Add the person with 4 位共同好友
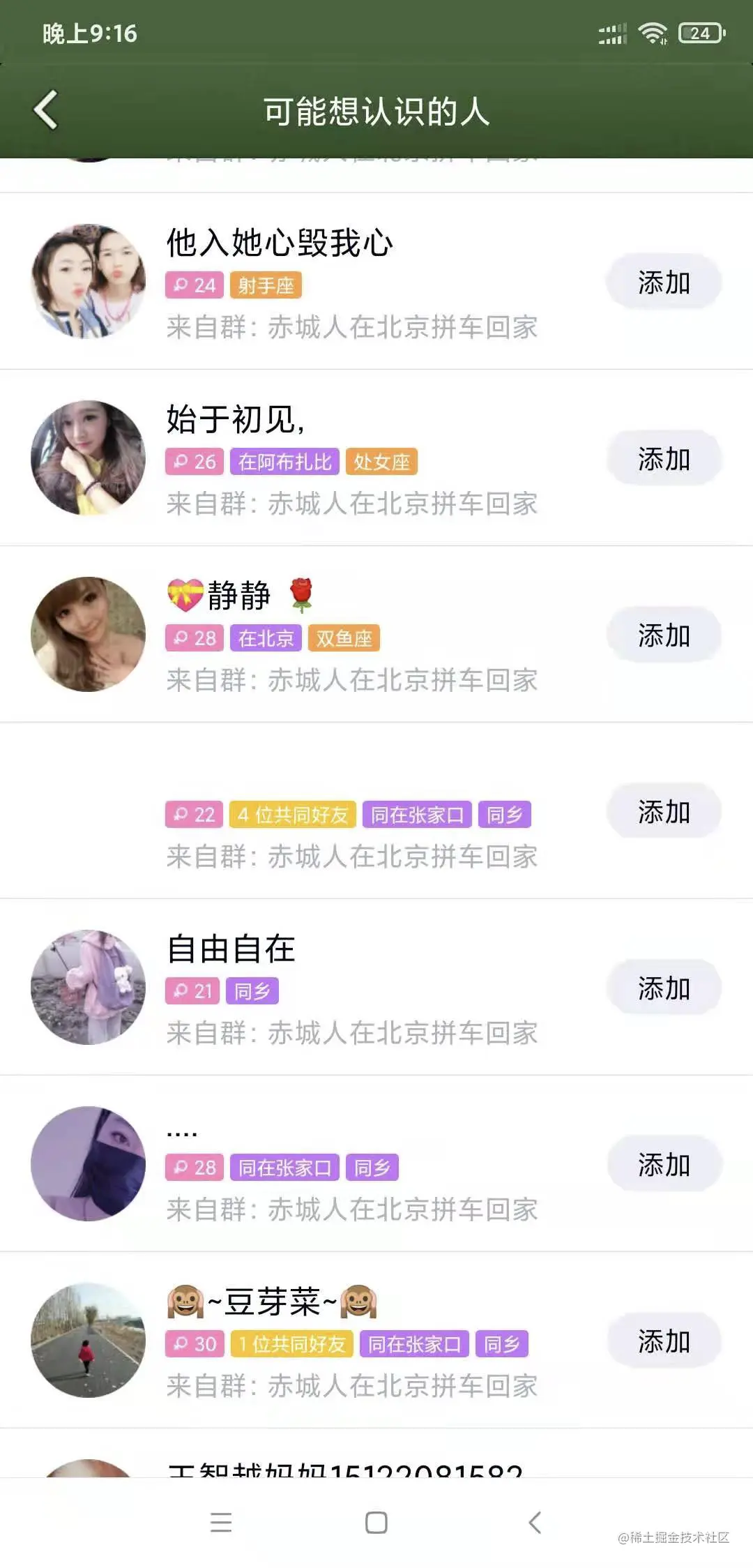753x1568 pixels. tap(663, 812)
